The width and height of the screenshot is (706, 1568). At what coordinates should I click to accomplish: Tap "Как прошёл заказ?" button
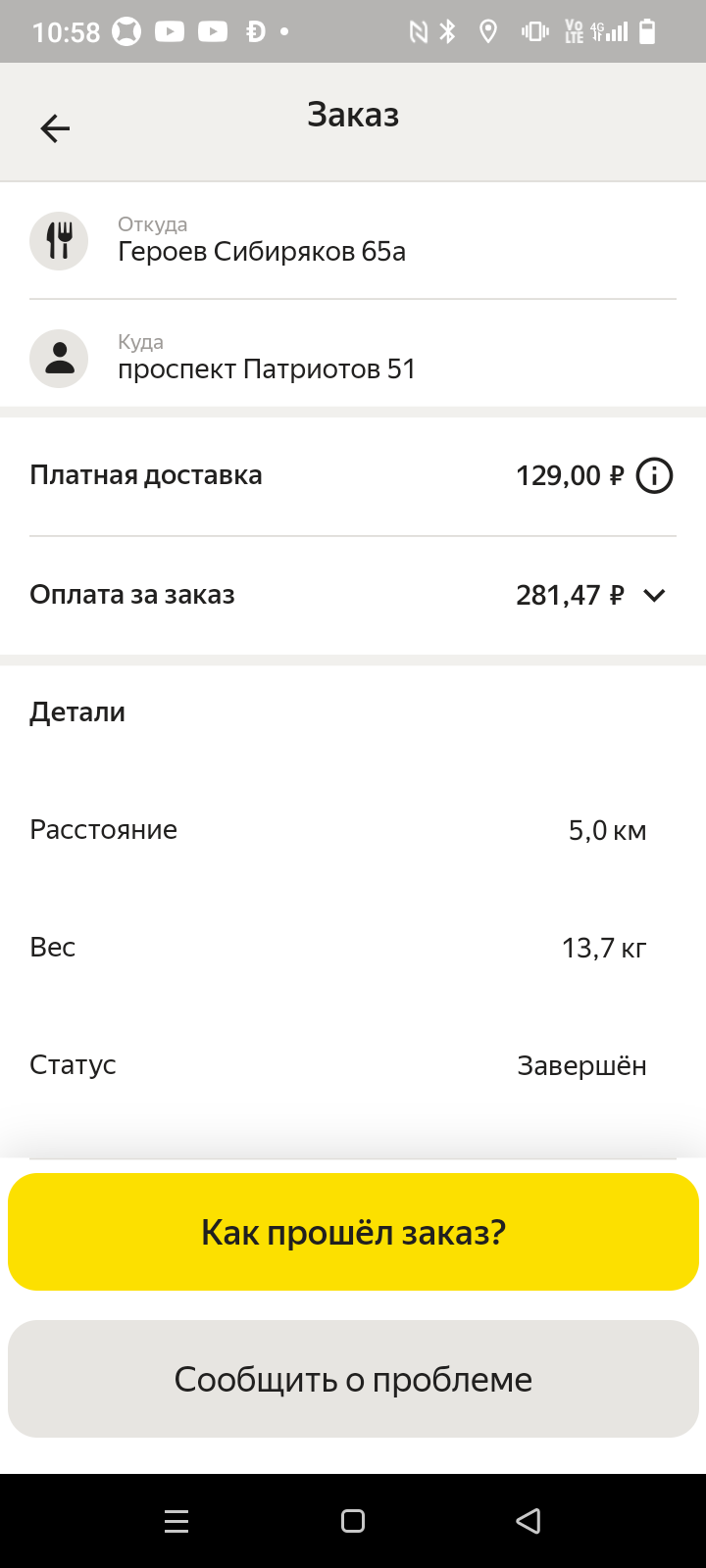353,1232
